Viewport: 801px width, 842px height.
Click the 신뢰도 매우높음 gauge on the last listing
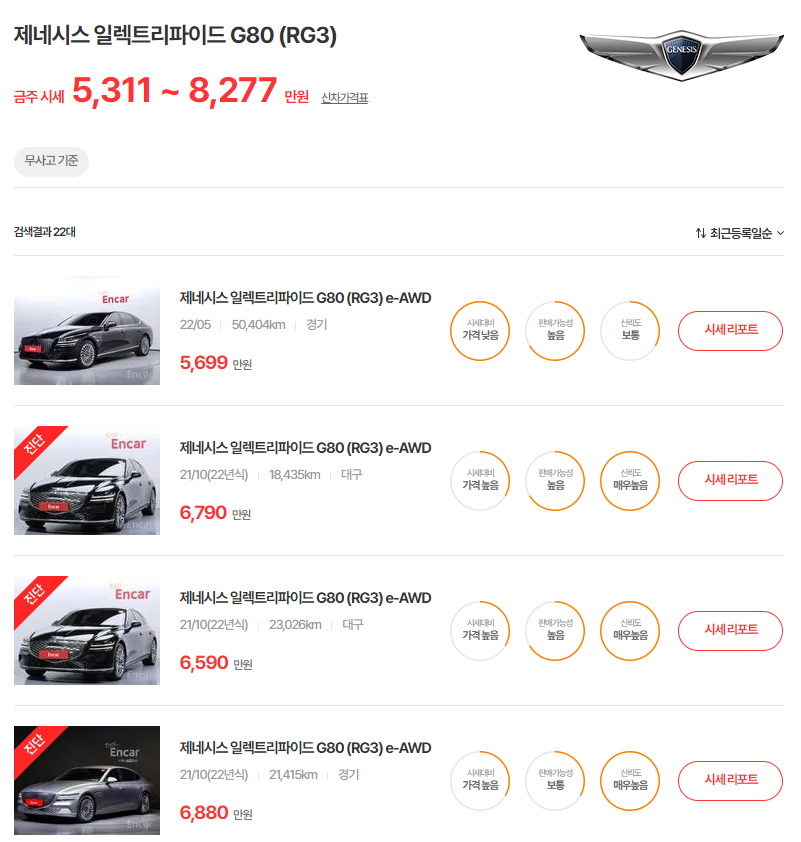[x=630, y=780]
